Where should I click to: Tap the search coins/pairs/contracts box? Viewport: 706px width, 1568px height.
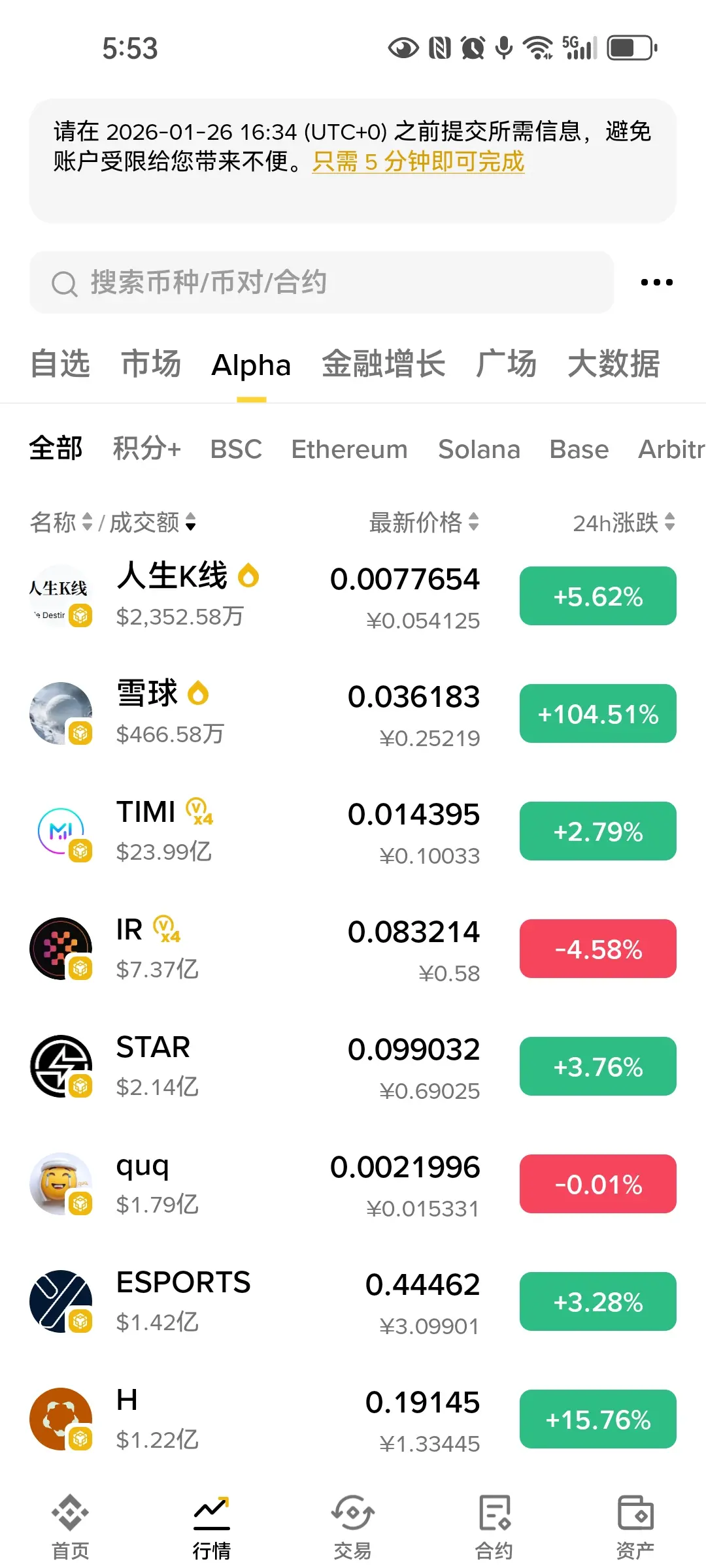320,282
